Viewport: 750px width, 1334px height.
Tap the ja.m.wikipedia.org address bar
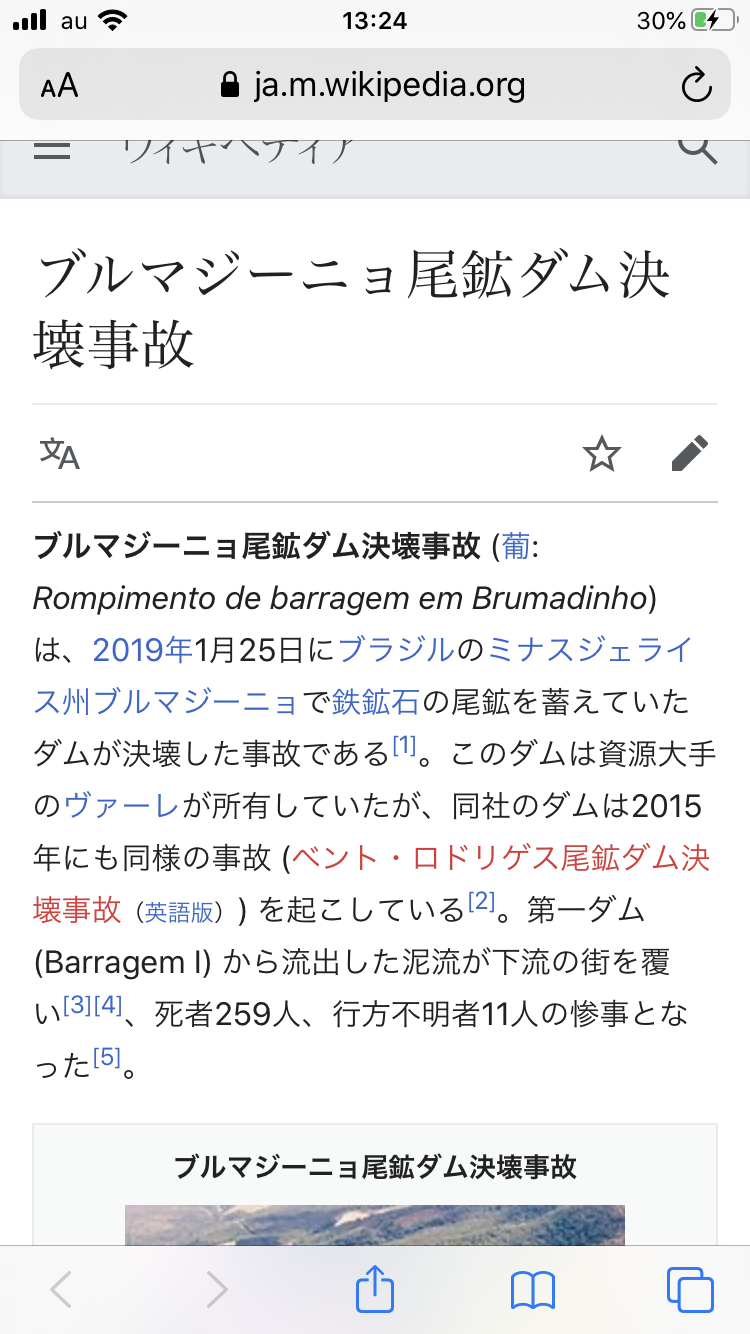(x=374, y=85)
